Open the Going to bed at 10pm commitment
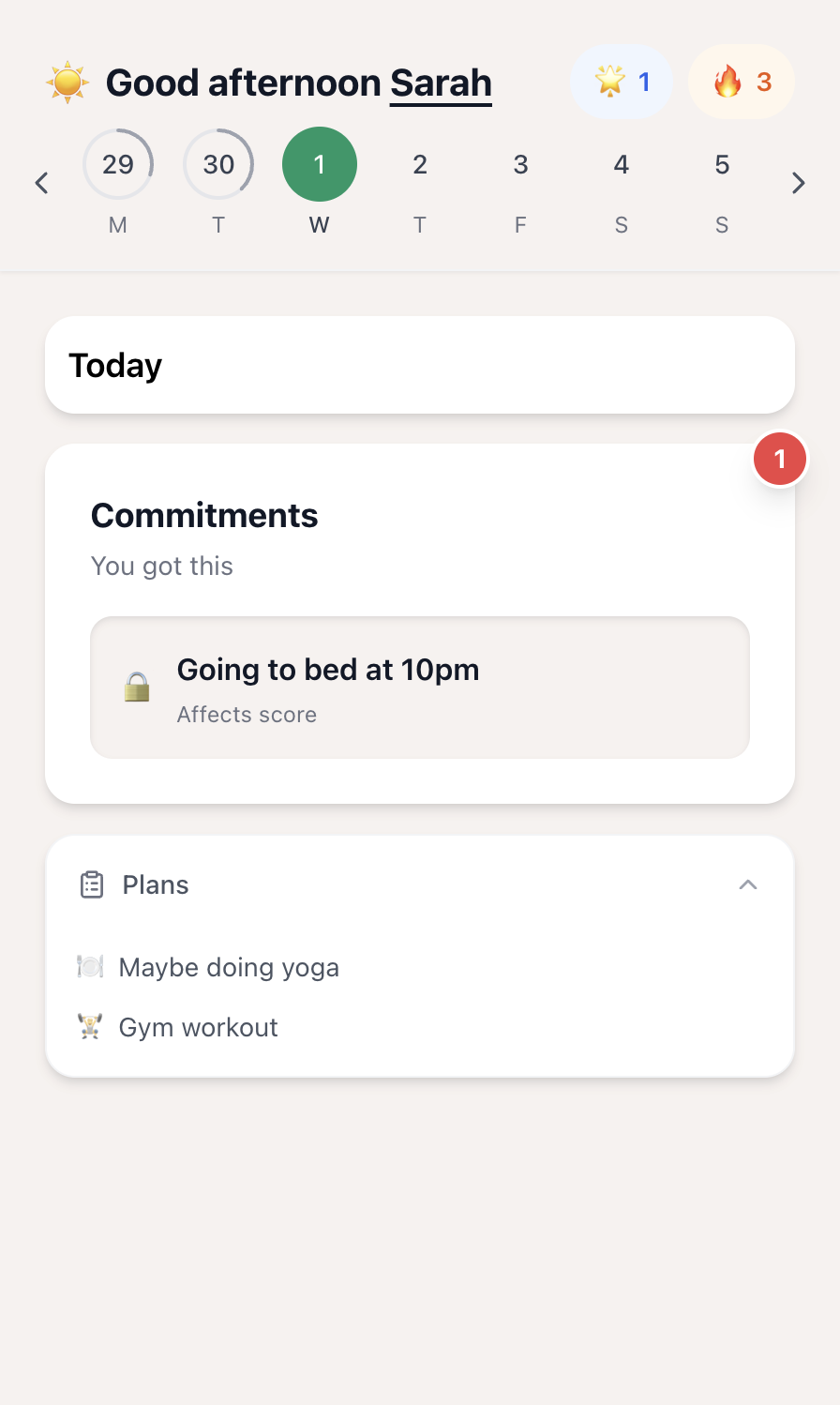840x1405 pixels. 420,687
